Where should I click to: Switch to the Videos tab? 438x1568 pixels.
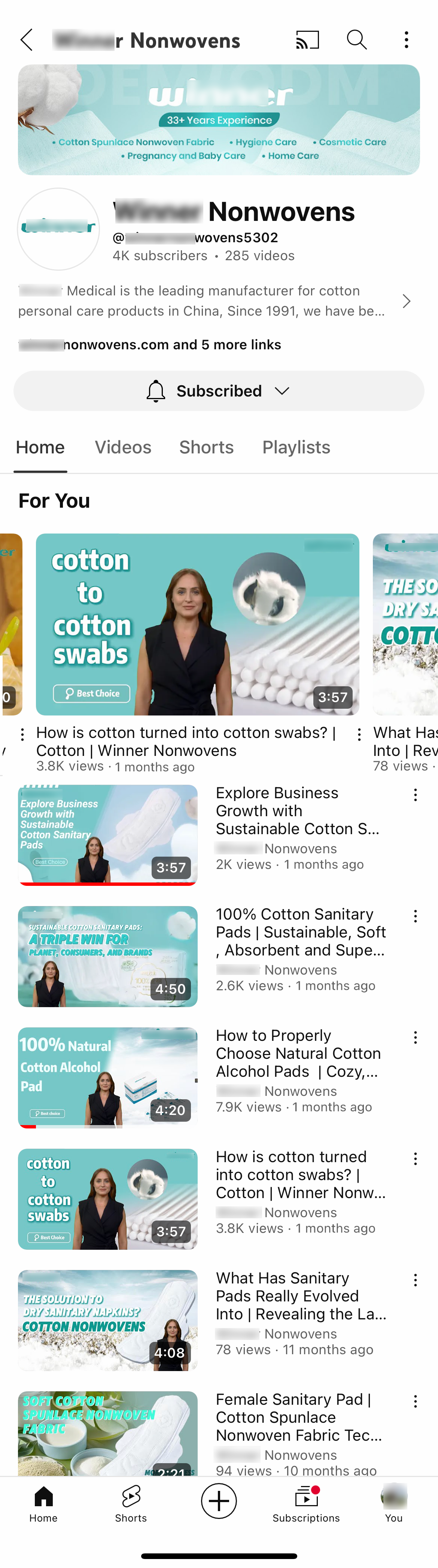pyautogui.click(x=123, y=447)
